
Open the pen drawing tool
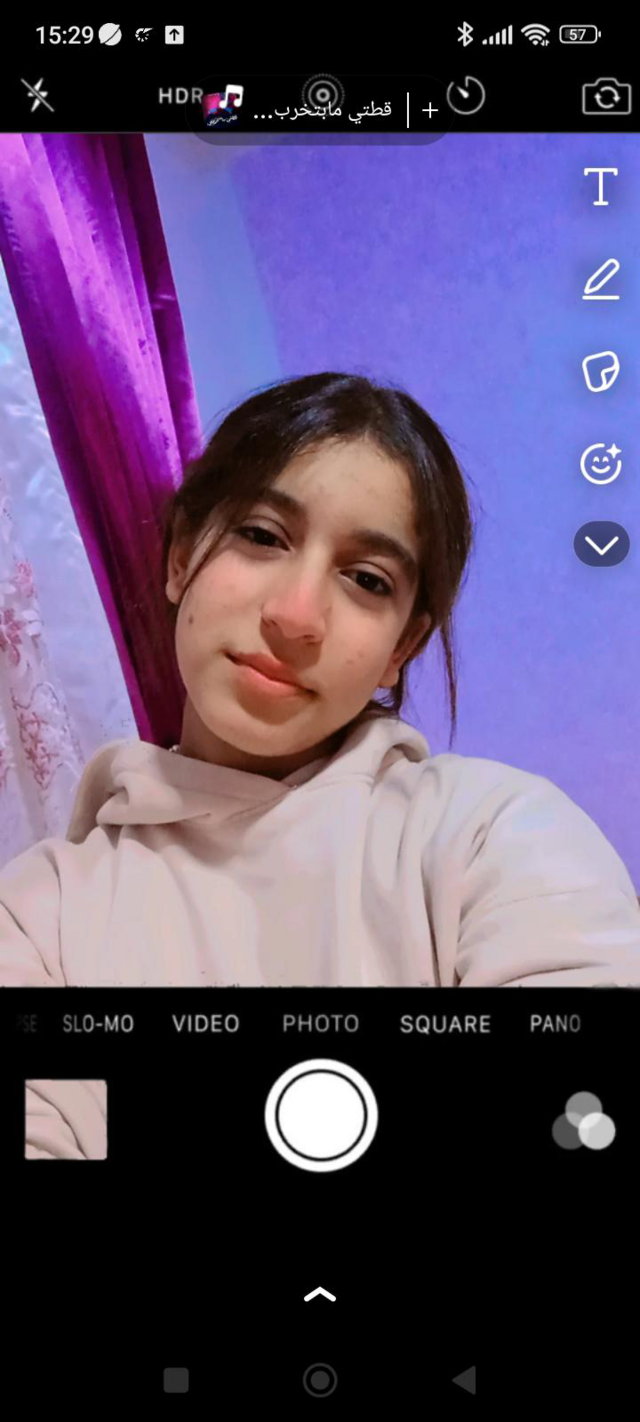pyautogui.click(x=600, y=282)
